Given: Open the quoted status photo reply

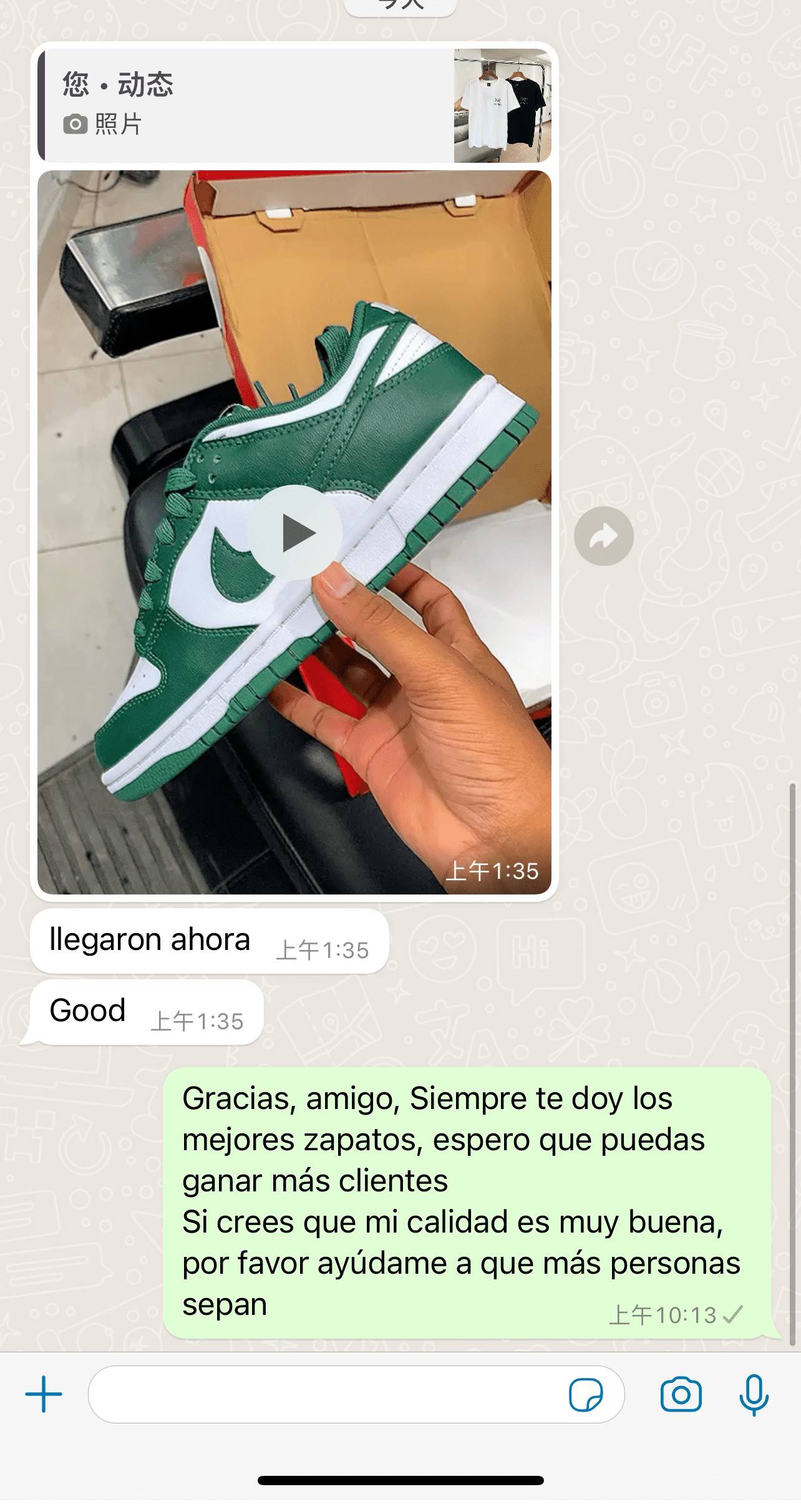Looking at the screenshot, I should 293,105.
